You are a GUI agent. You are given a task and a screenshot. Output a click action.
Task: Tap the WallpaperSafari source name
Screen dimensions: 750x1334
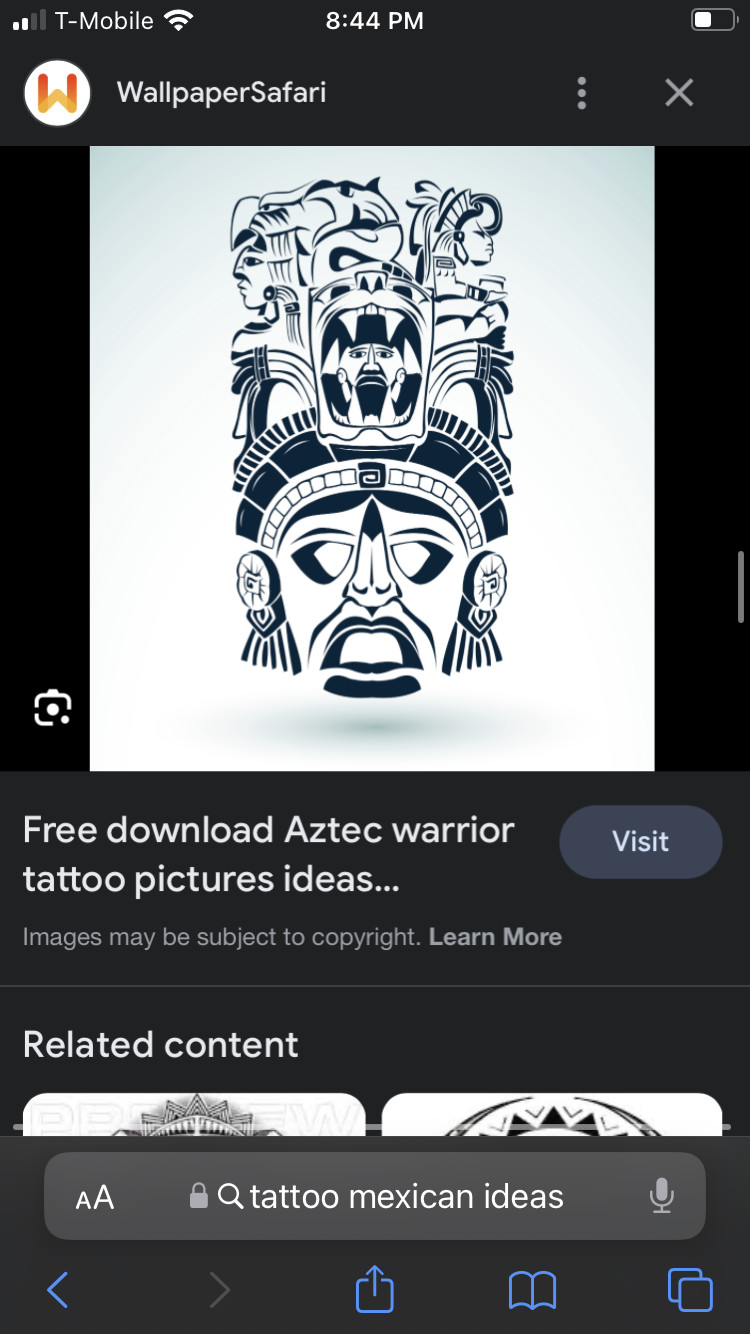(221, 94)
